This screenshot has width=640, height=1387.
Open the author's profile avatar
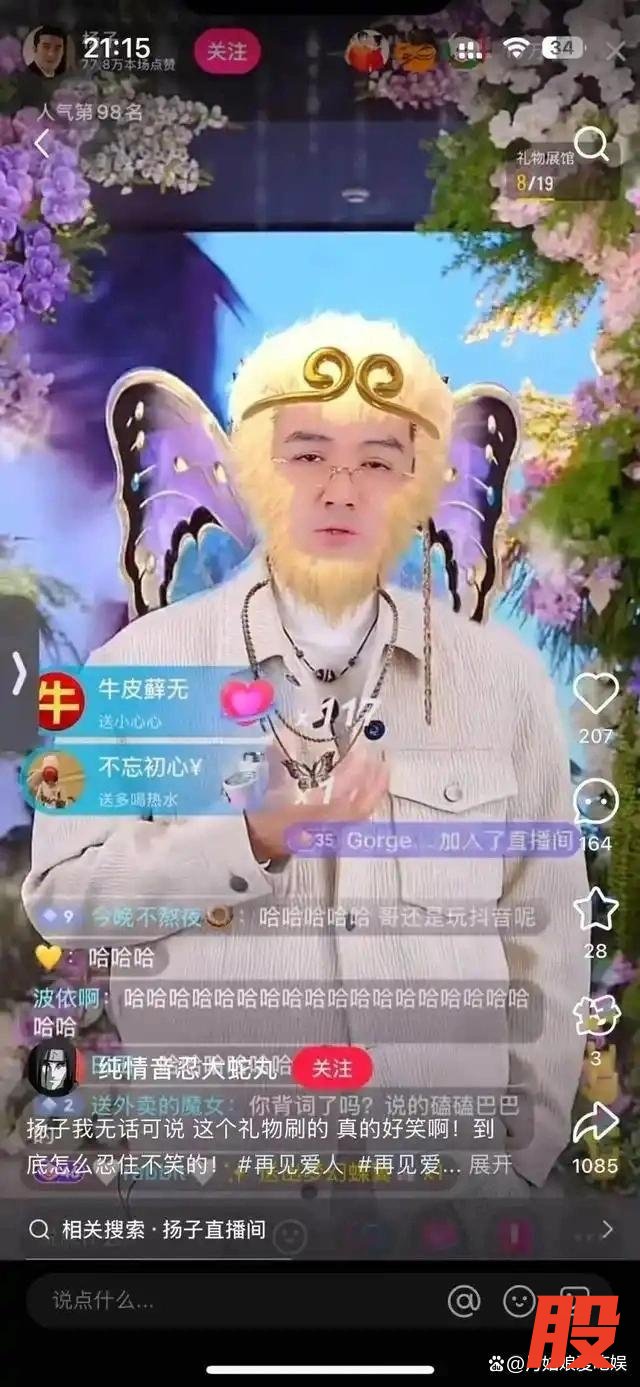(x=51, y=1068)
